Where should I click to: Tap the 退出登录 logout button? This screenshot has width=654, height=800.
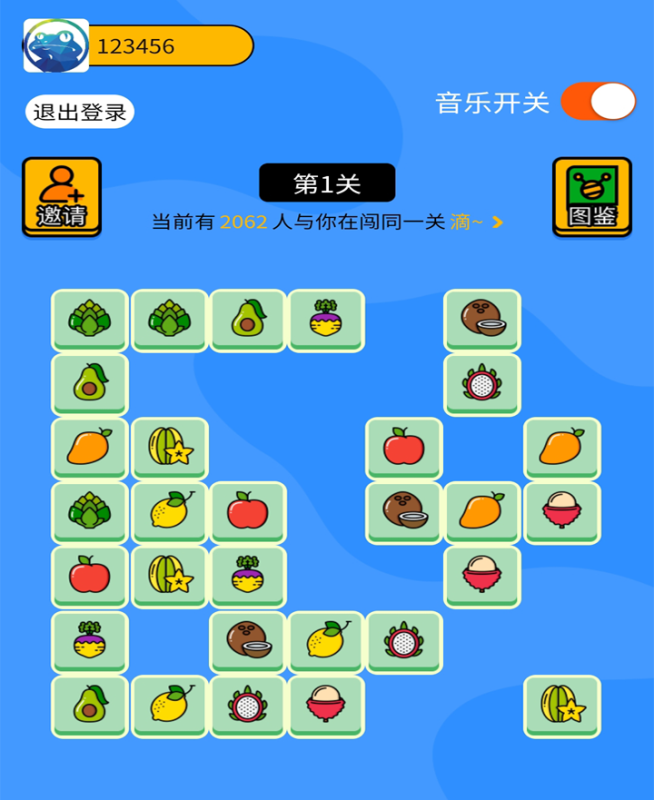pyautogui.click(x=80, y=112)
